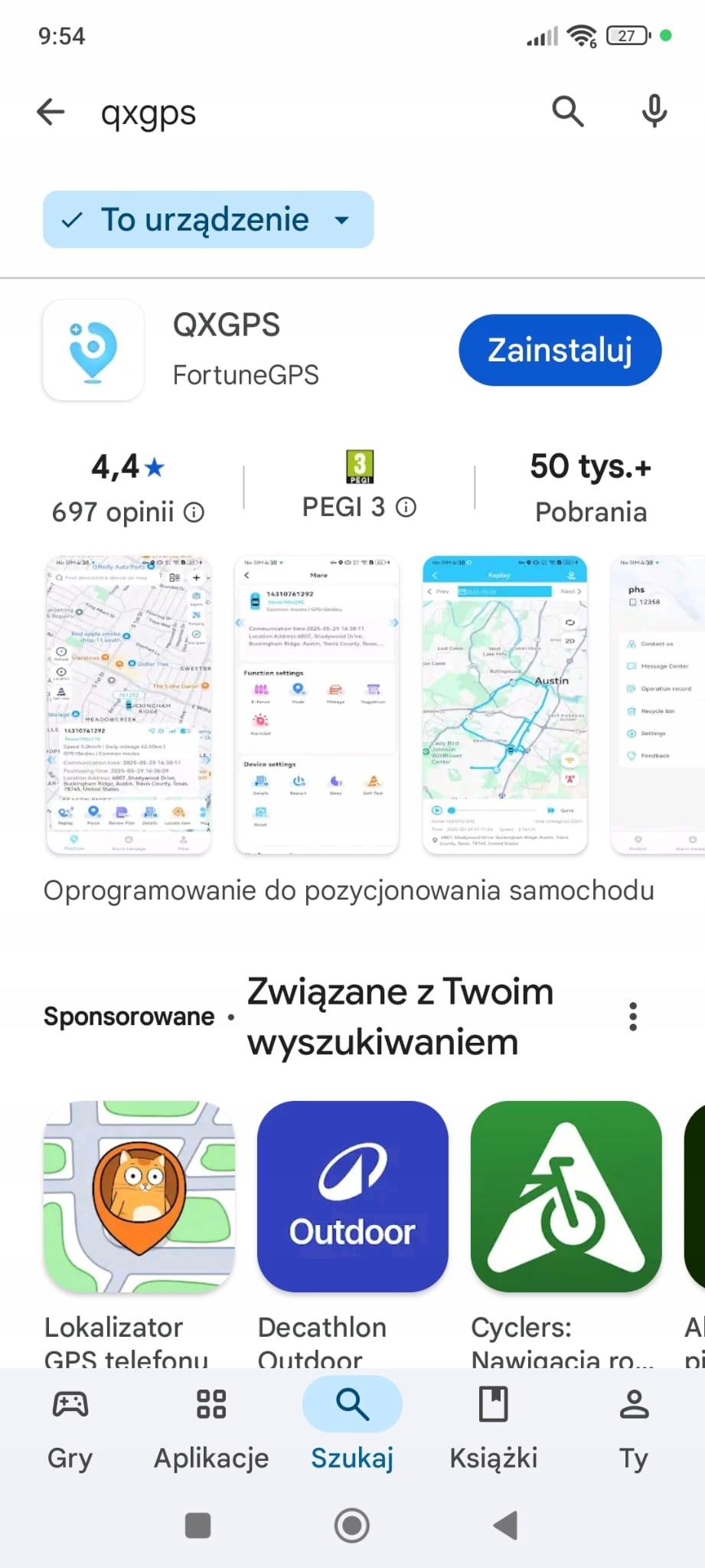Go to the system home screen

pyautogui.click(x=352, y=1525)
